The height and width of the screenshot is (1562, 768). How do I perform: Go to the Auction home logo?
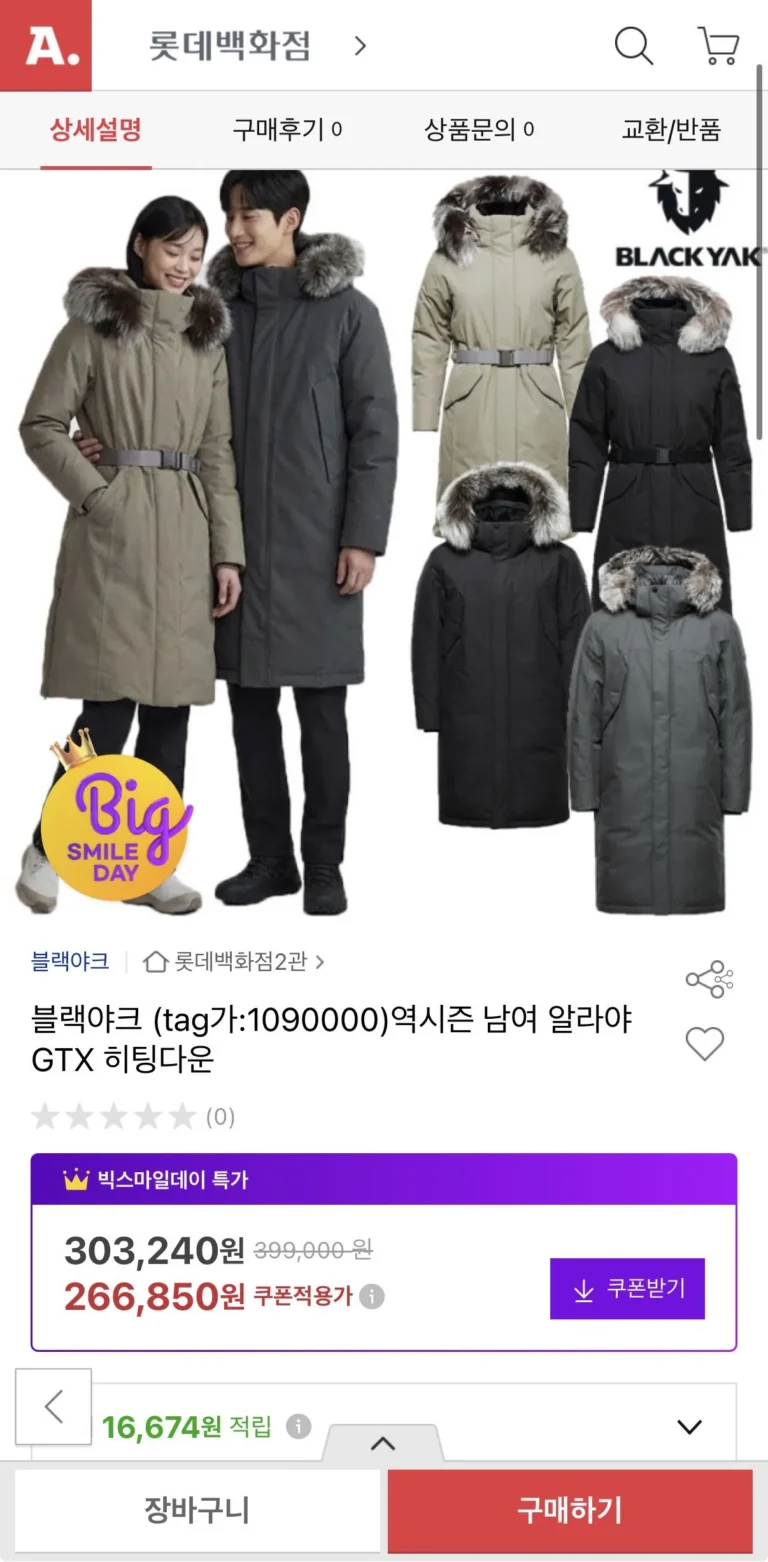click(46, 46)
